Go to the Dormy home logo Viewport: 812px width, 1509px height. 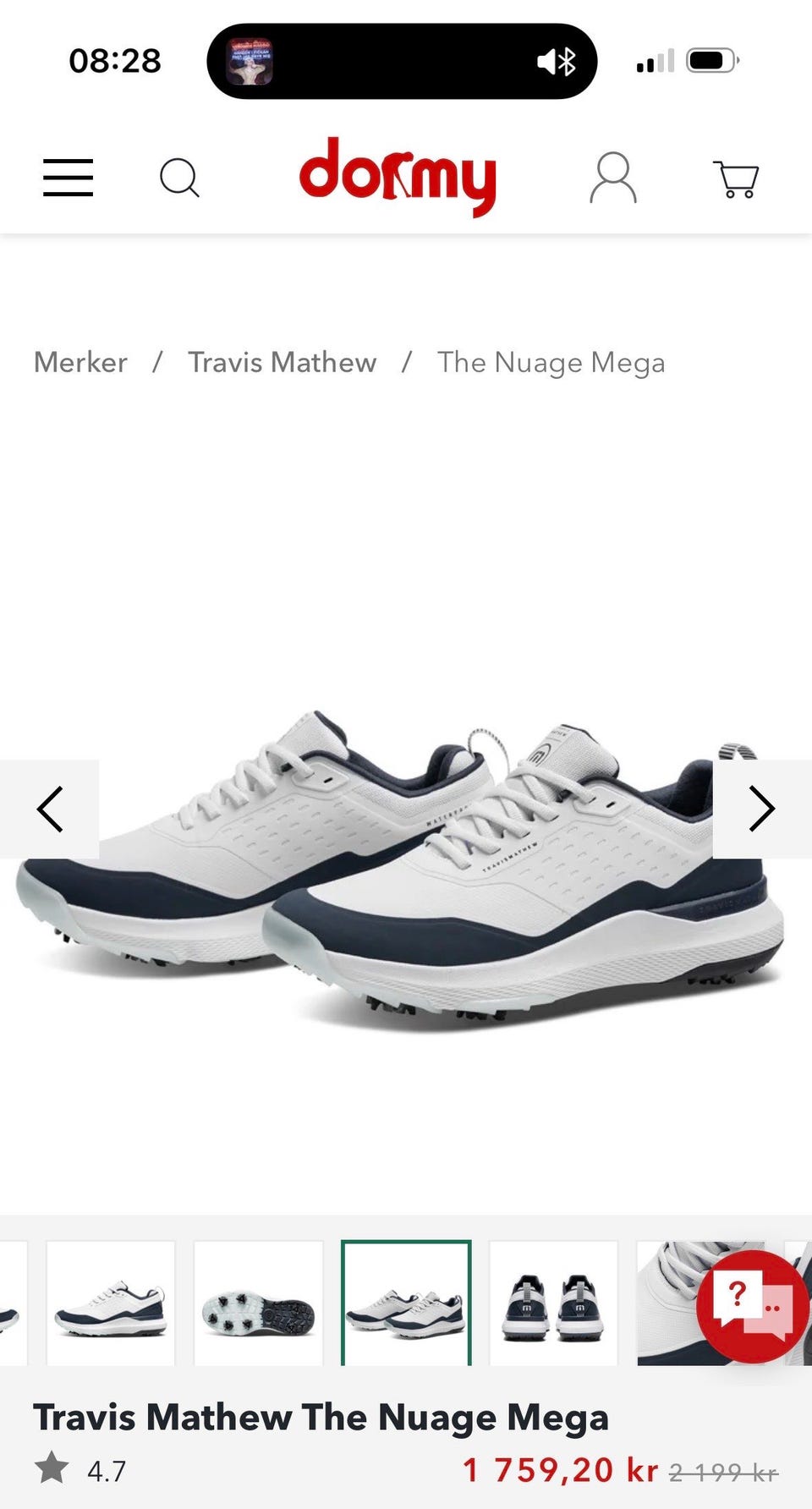coord(398,176)
